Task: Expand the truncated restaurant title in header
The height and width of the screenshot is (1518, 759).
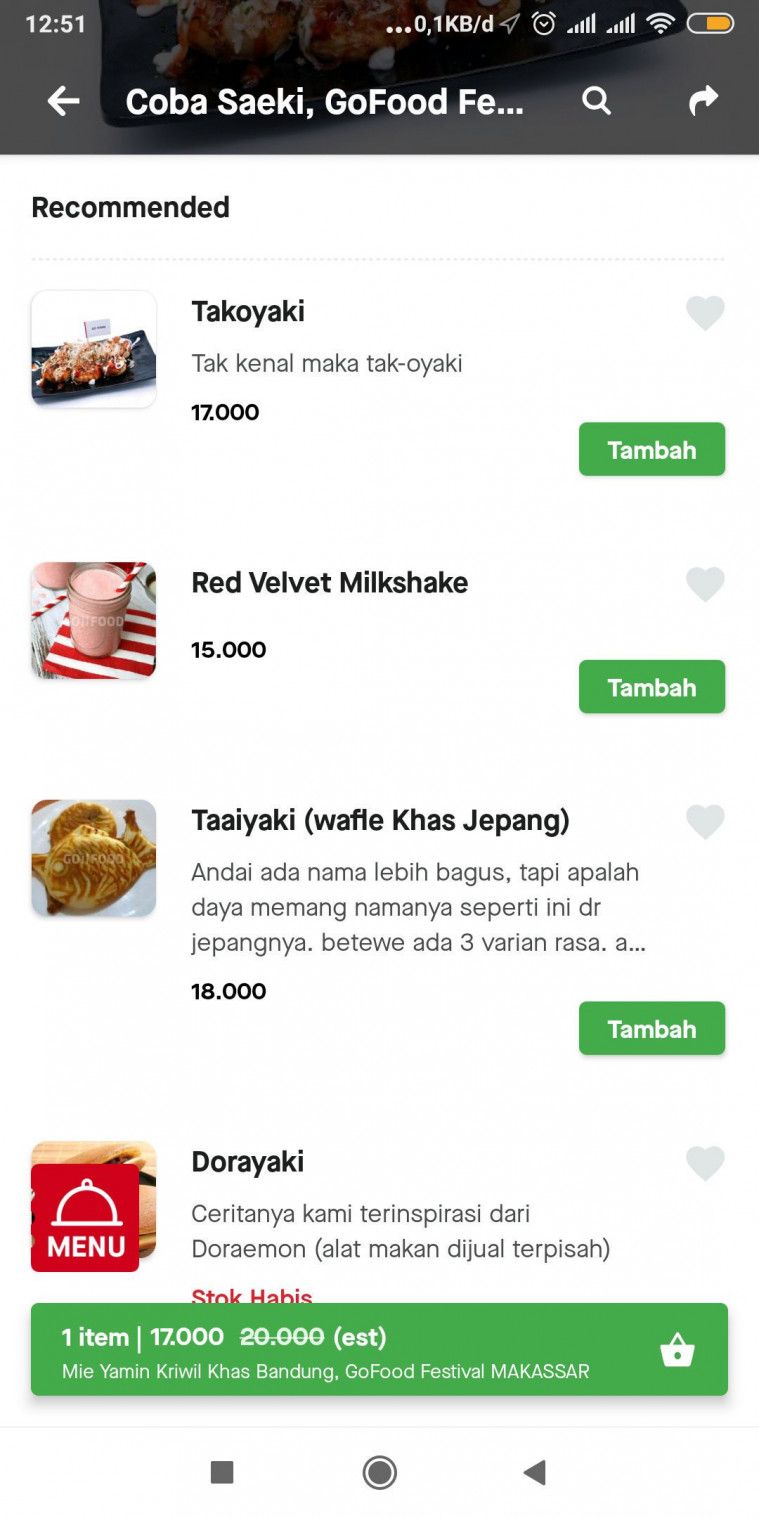Action: tap(322, 100)
